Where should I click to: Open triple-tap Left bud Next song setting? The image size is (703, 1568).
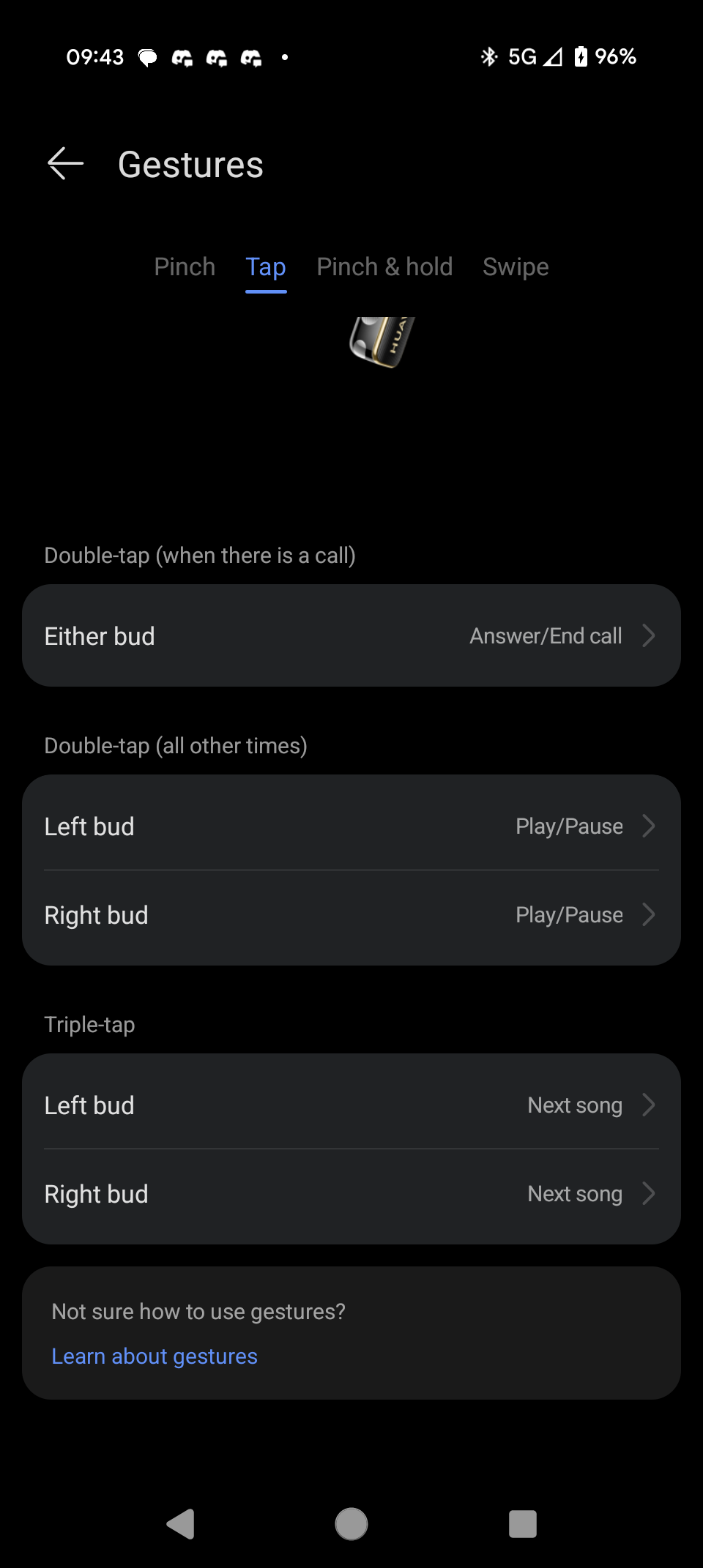351,1105
